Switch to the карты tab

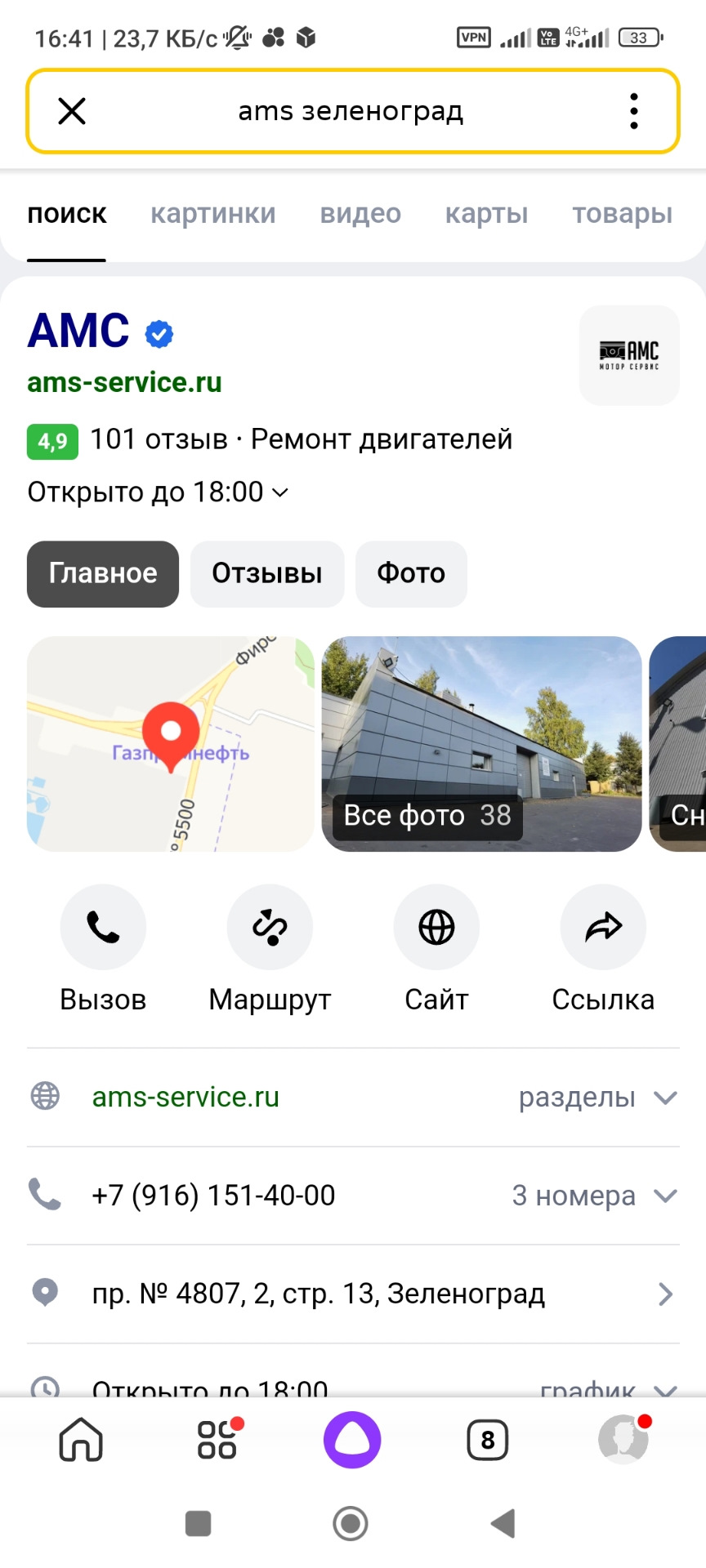(486, 214)
